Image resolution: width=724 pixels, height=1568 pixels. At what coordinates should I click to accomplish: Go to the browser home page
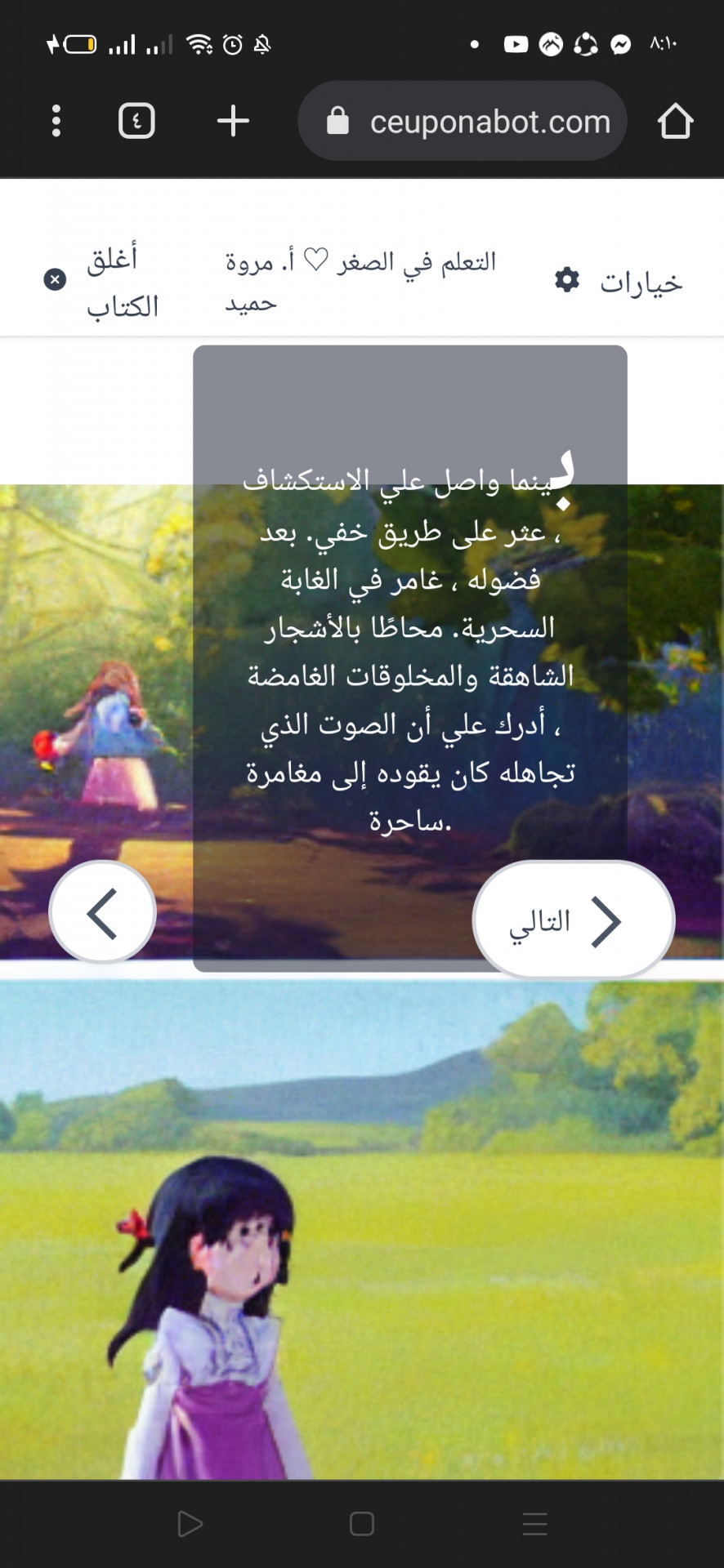(675, 121)
